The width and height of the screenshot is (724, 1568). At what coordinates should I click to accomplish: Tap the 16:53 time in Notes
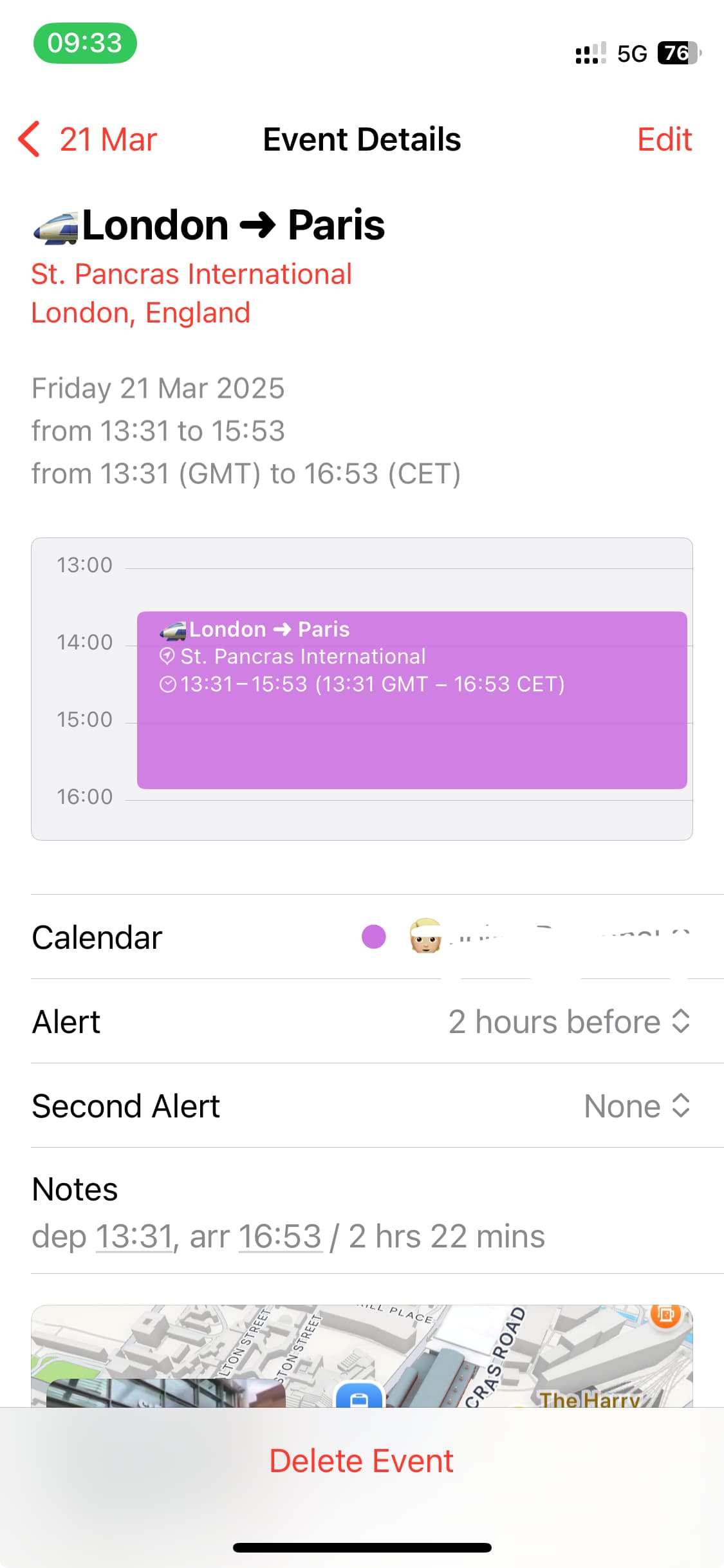point(280,1237)
